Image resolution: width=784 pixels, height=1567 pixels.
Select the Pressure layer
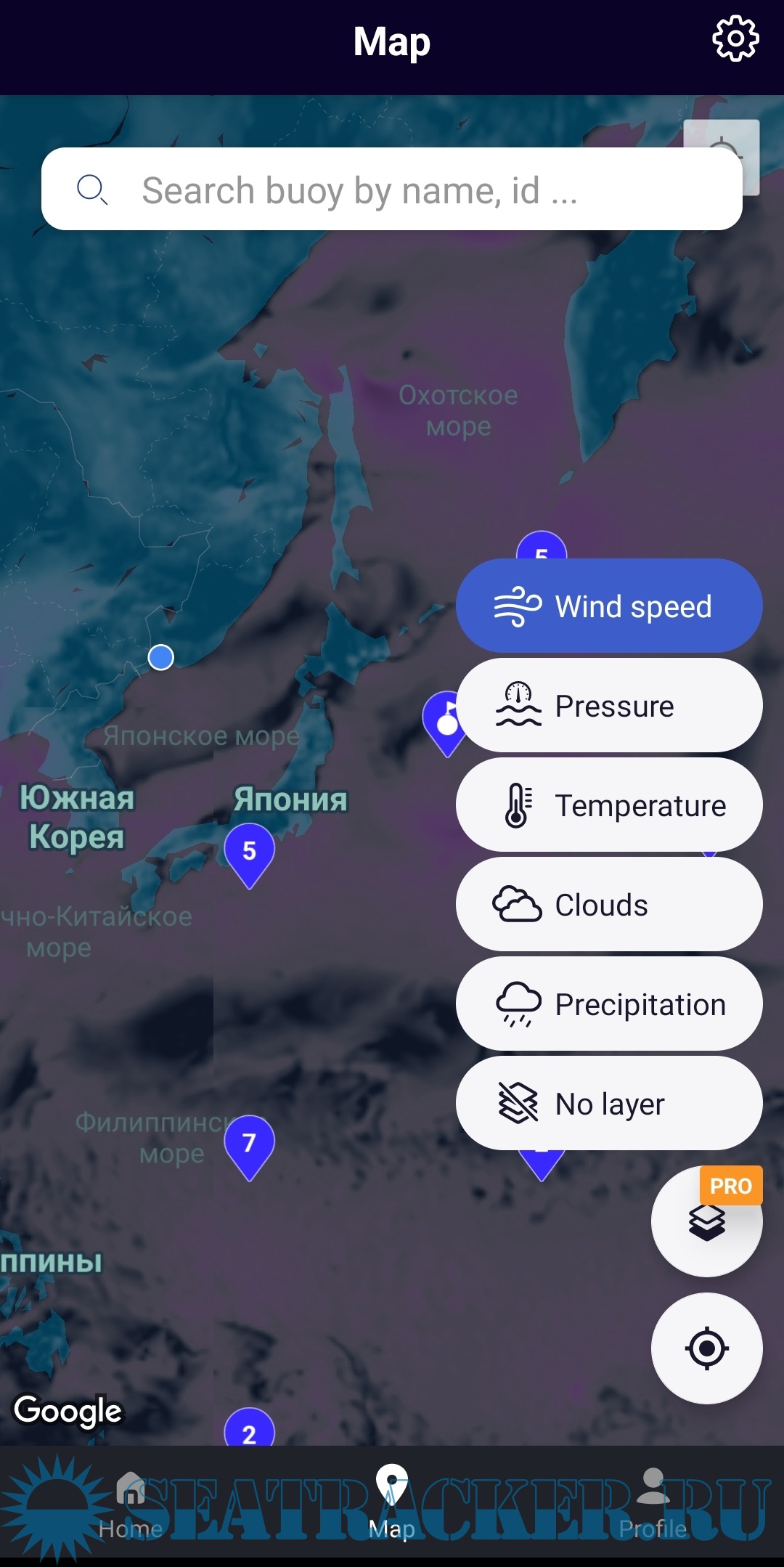pos(608,705)
